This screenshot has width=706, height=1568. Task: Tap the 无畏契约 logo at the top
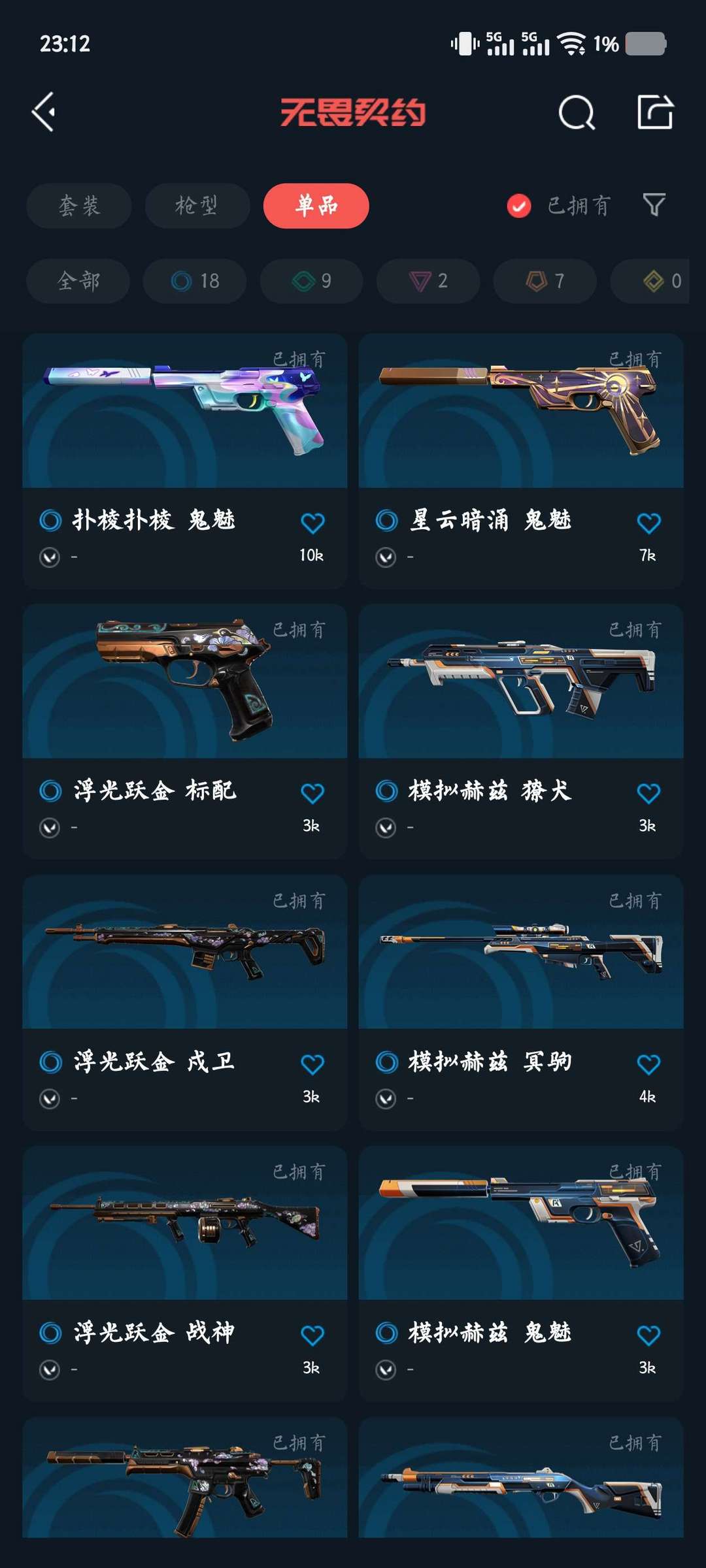[x=353, y=112]
